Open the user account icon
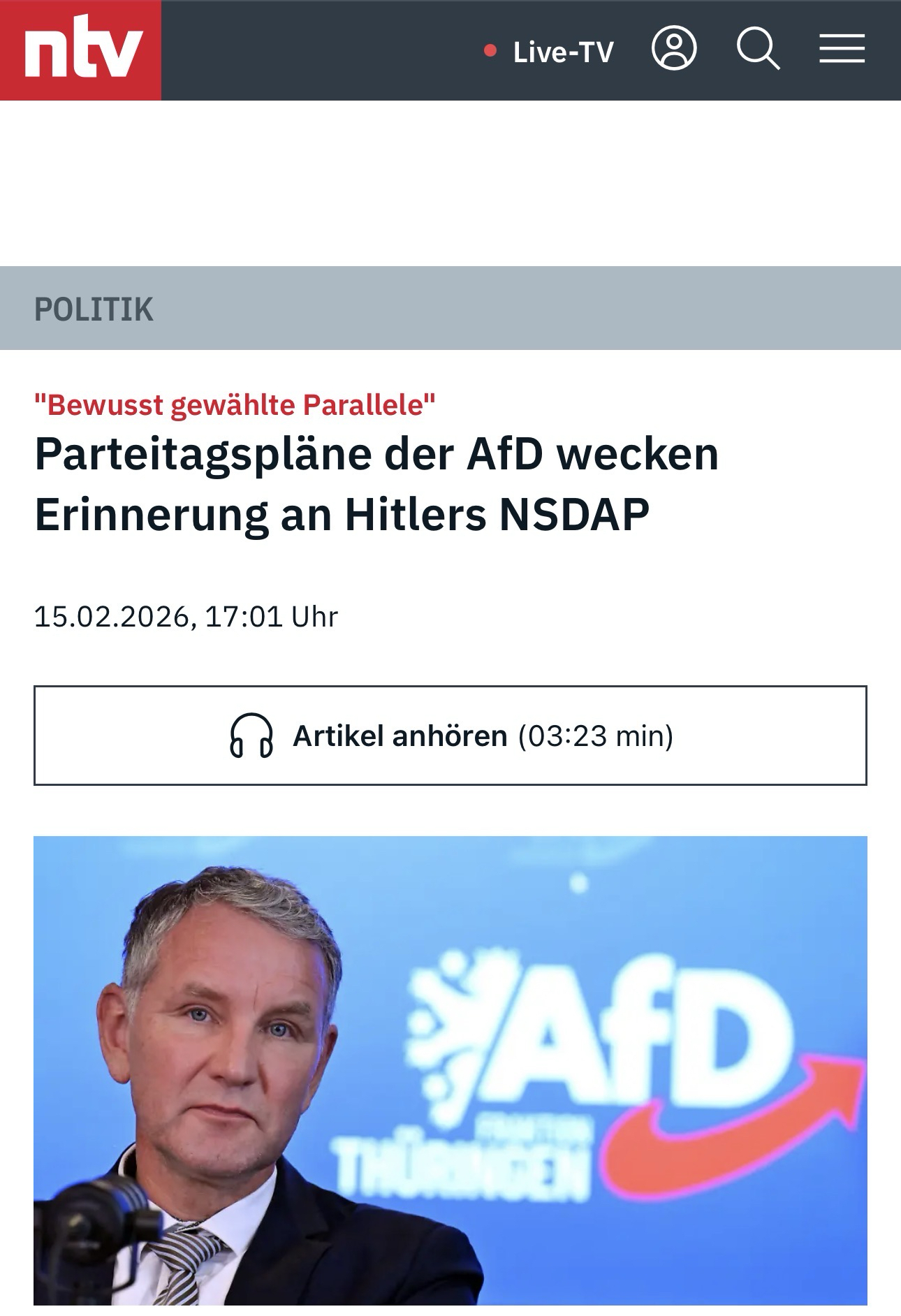This screenshot has height=1316, width=901. point(674,49)
